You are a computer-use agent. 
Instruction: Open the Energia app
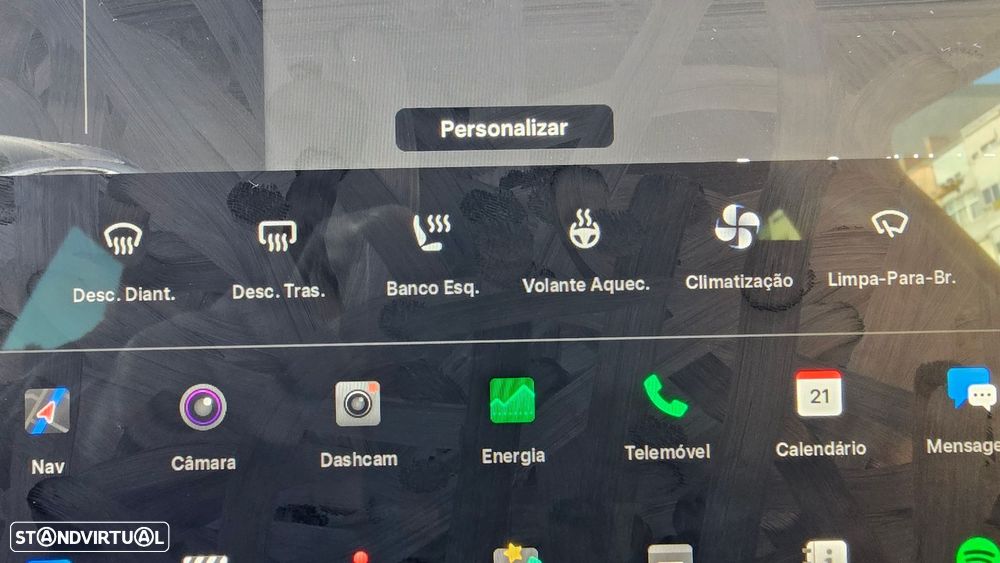513,400
